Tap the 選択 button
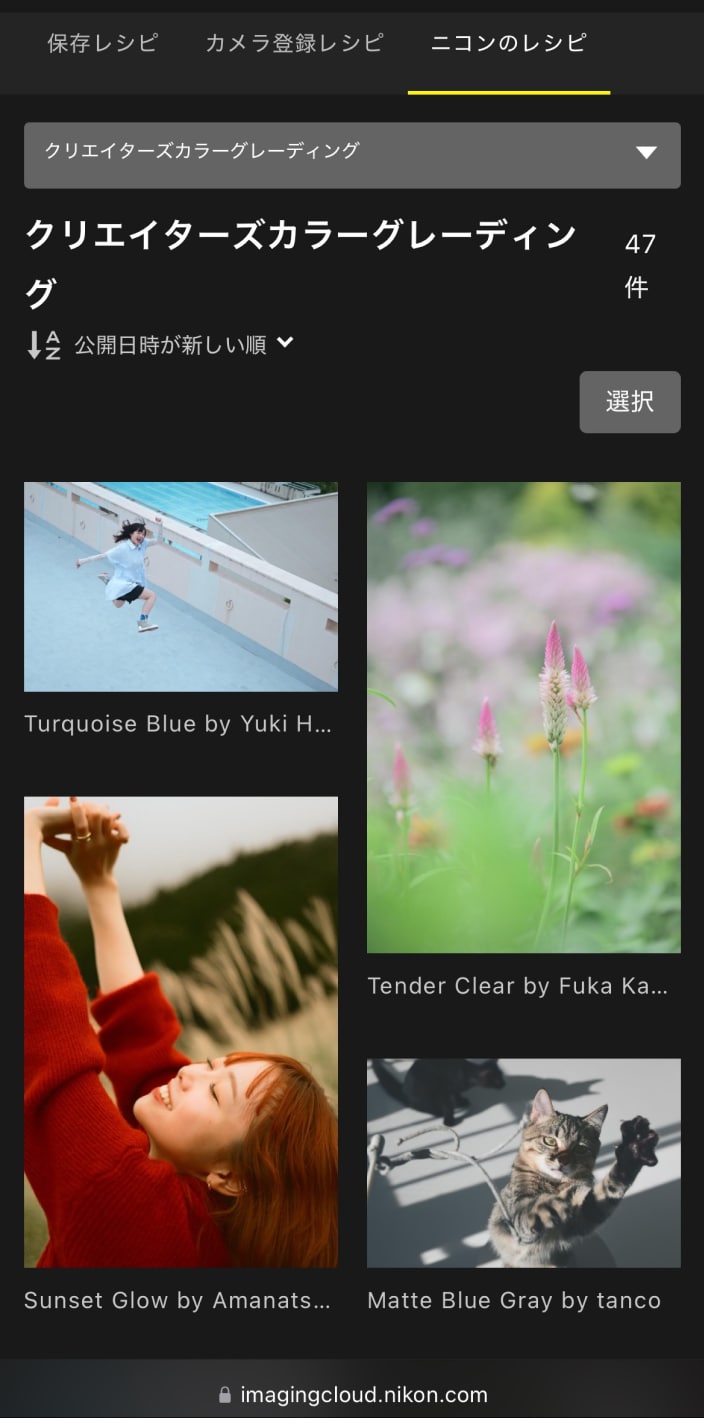 [629, 402]
